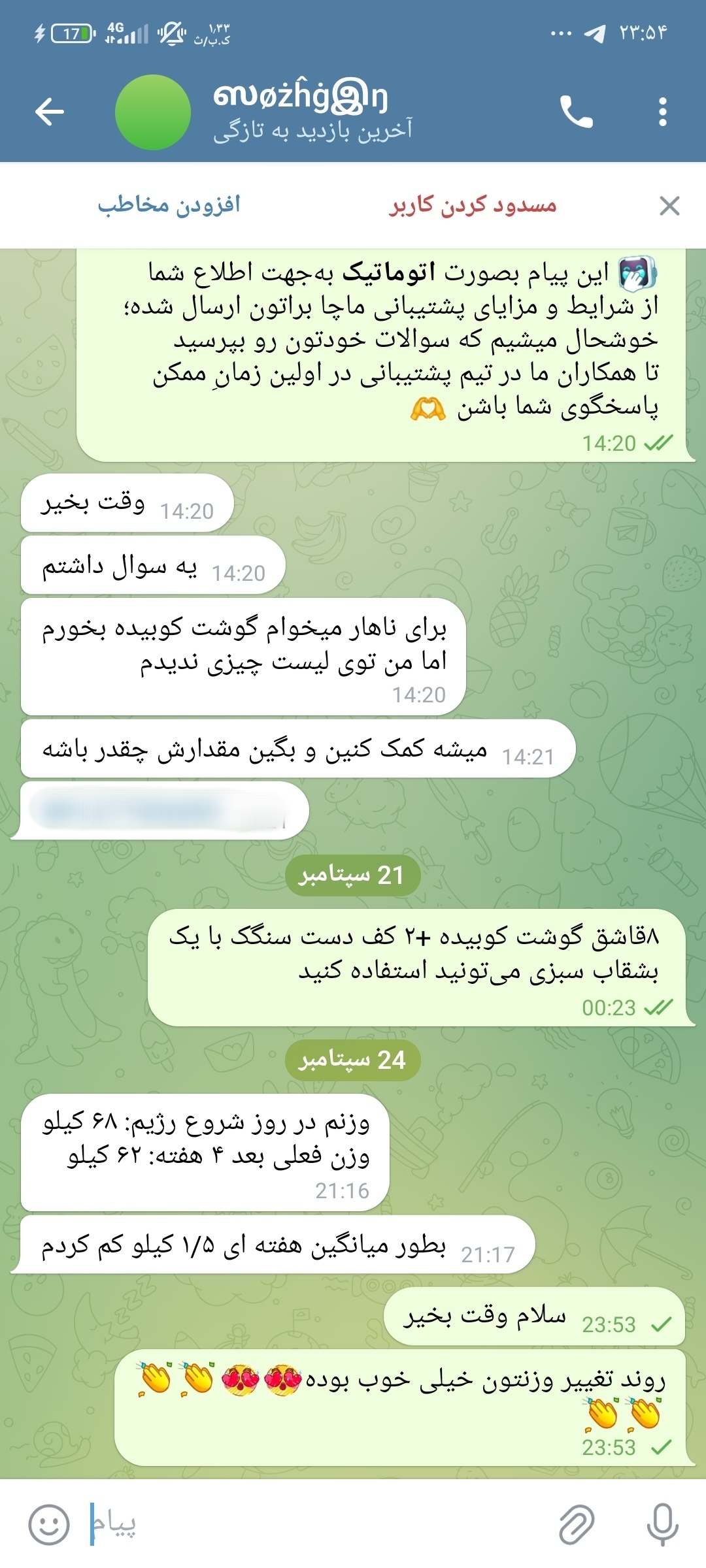Open the three-dot overflow menu

[x=663, y=112]
